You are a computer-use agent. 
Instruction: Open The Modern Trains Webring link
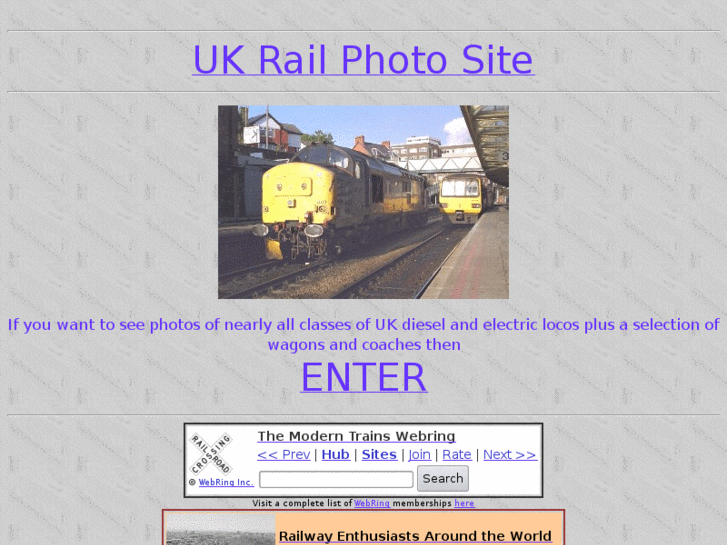[x=356, y=436]
